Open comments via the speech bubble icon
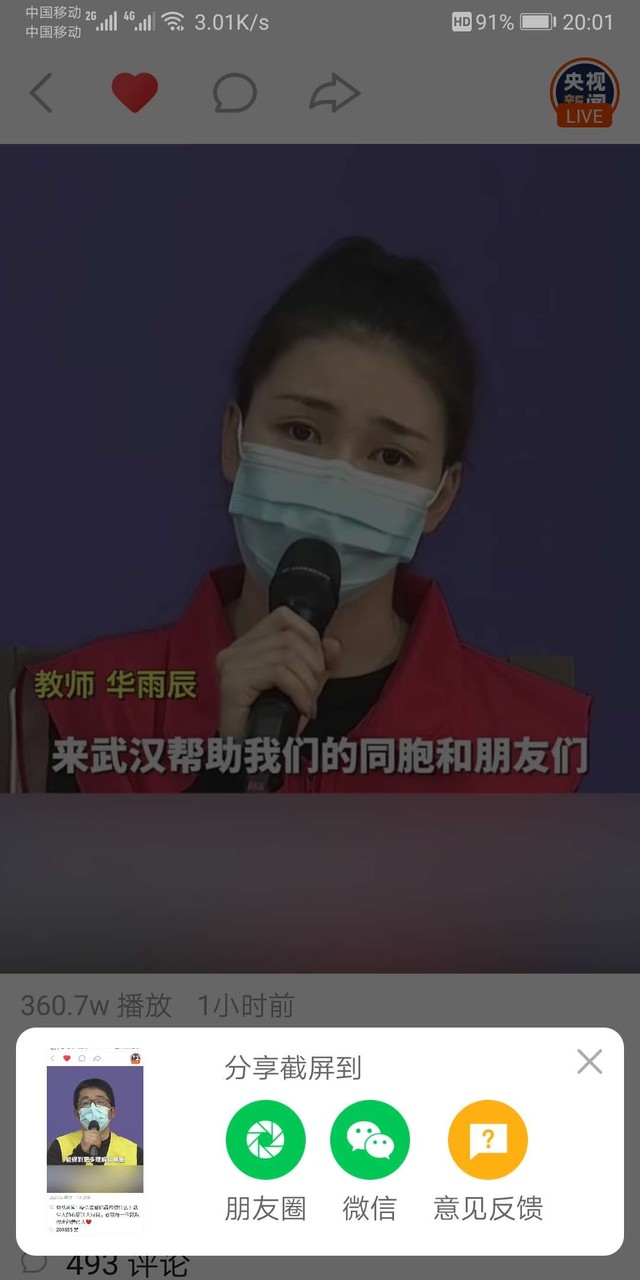 pyautogui.click(x=235, y=94)
